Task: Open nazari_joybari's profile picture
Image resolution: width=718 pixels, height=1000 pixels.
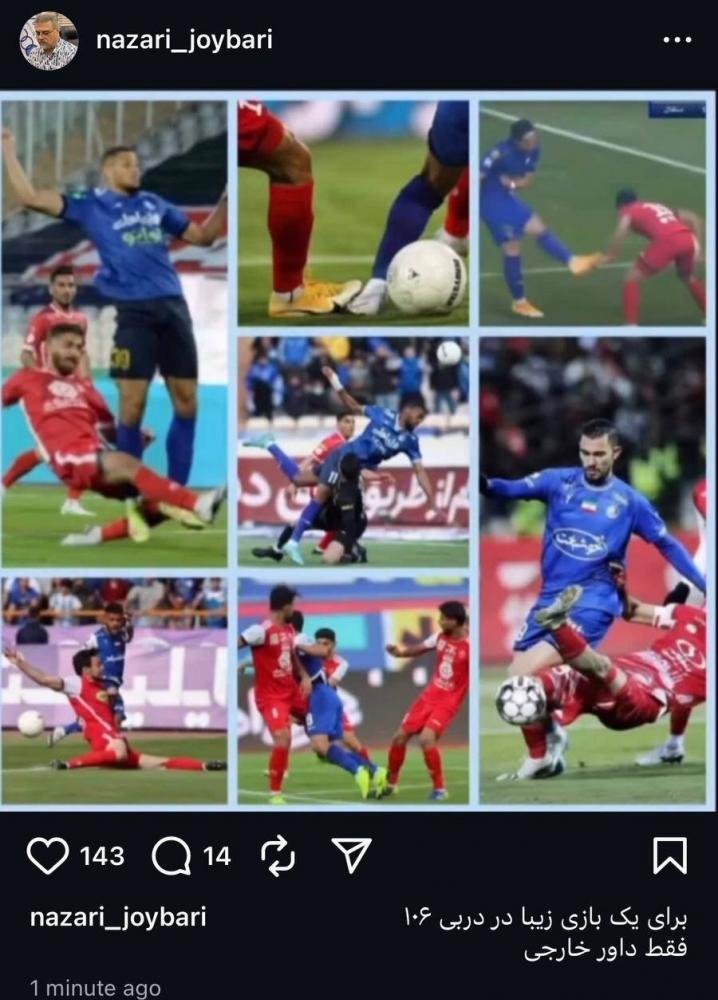Action: click(x=48, y=41)
